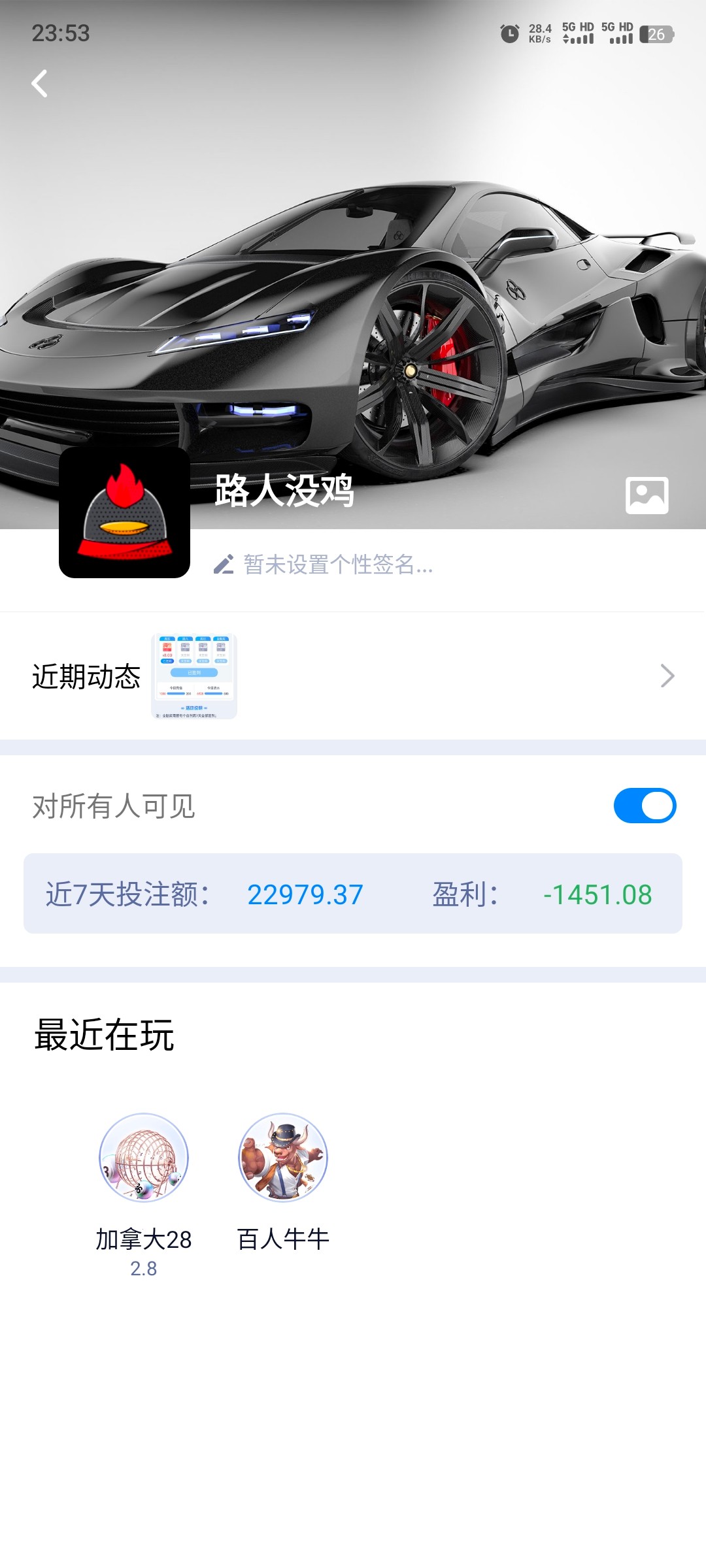Go back using the top-left arrow
Image resolution: width=706 pixels, height=1568 pixels.
tap(40, 84)
